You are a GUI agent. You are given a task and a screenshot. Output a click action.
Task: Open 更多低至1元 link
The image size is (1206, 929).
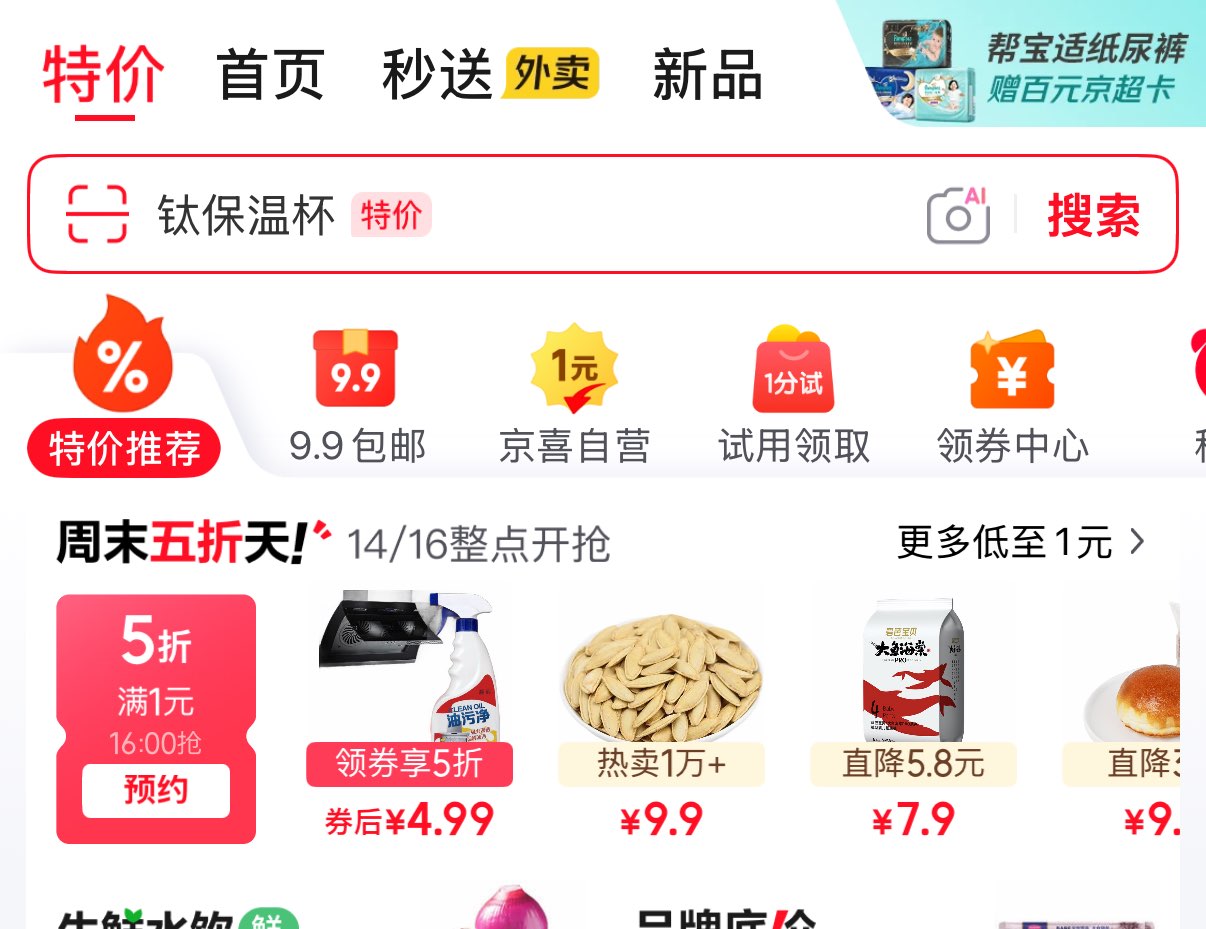(1020, 543)
